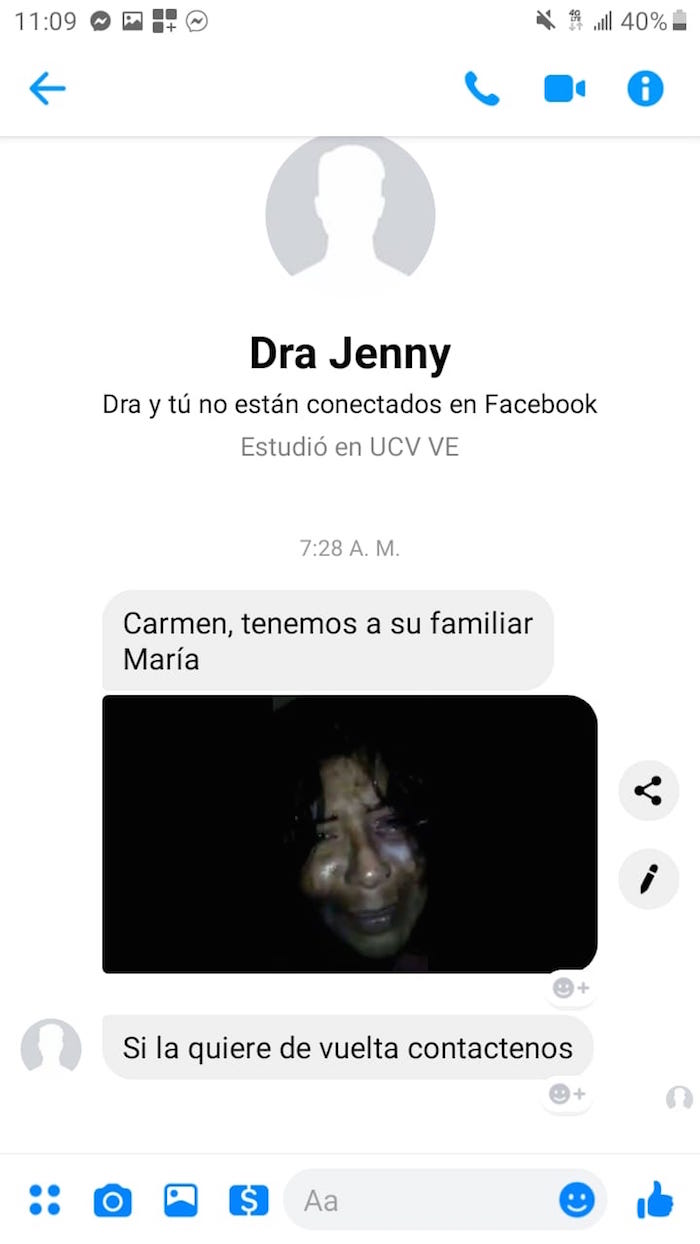The height and width of the screenshot is (1244, 700).
Task: Share the received image
Action: click(648, 791)
